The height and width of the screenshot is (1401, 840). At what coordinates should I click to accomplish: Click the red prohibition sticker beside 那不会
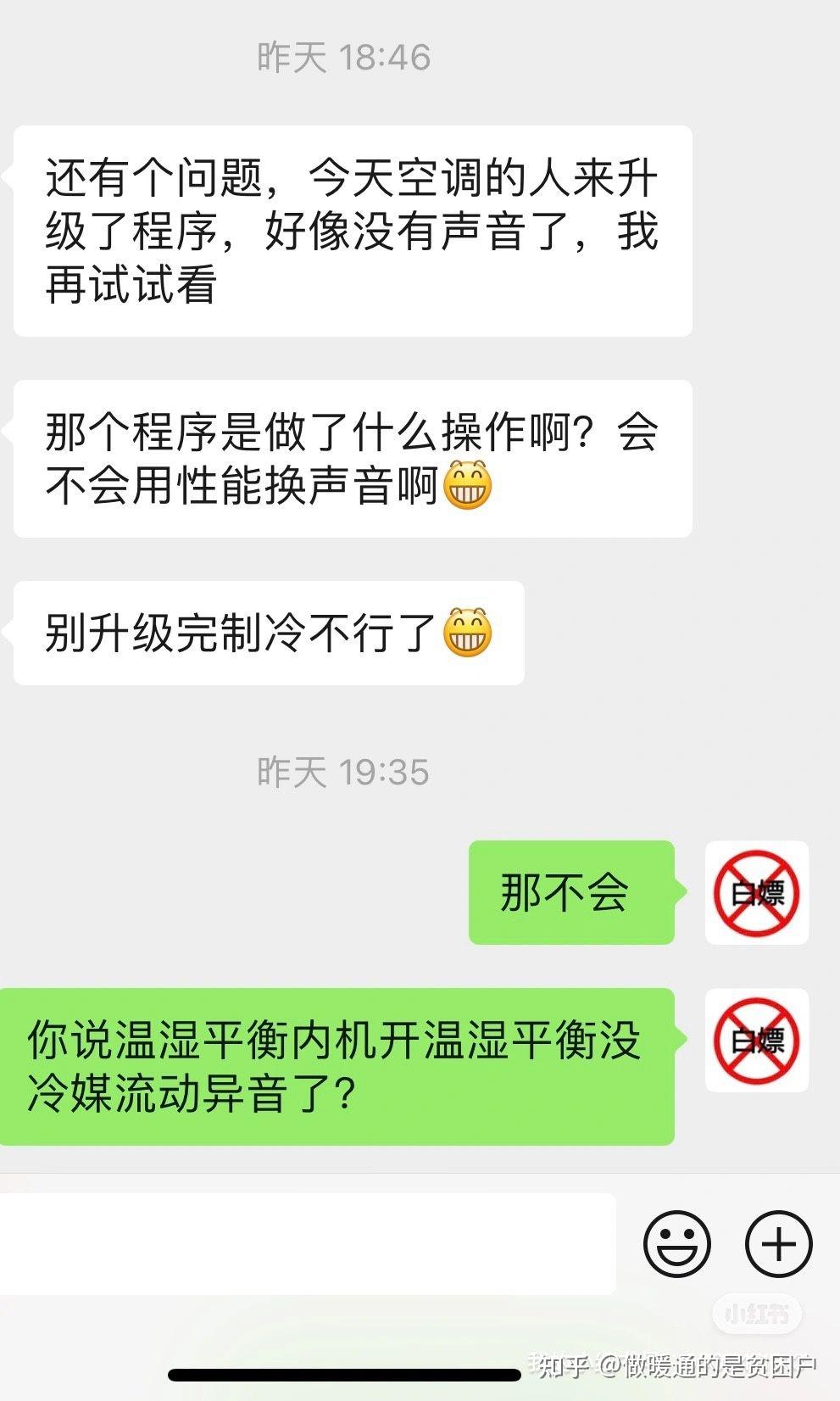tap(755, 892)
